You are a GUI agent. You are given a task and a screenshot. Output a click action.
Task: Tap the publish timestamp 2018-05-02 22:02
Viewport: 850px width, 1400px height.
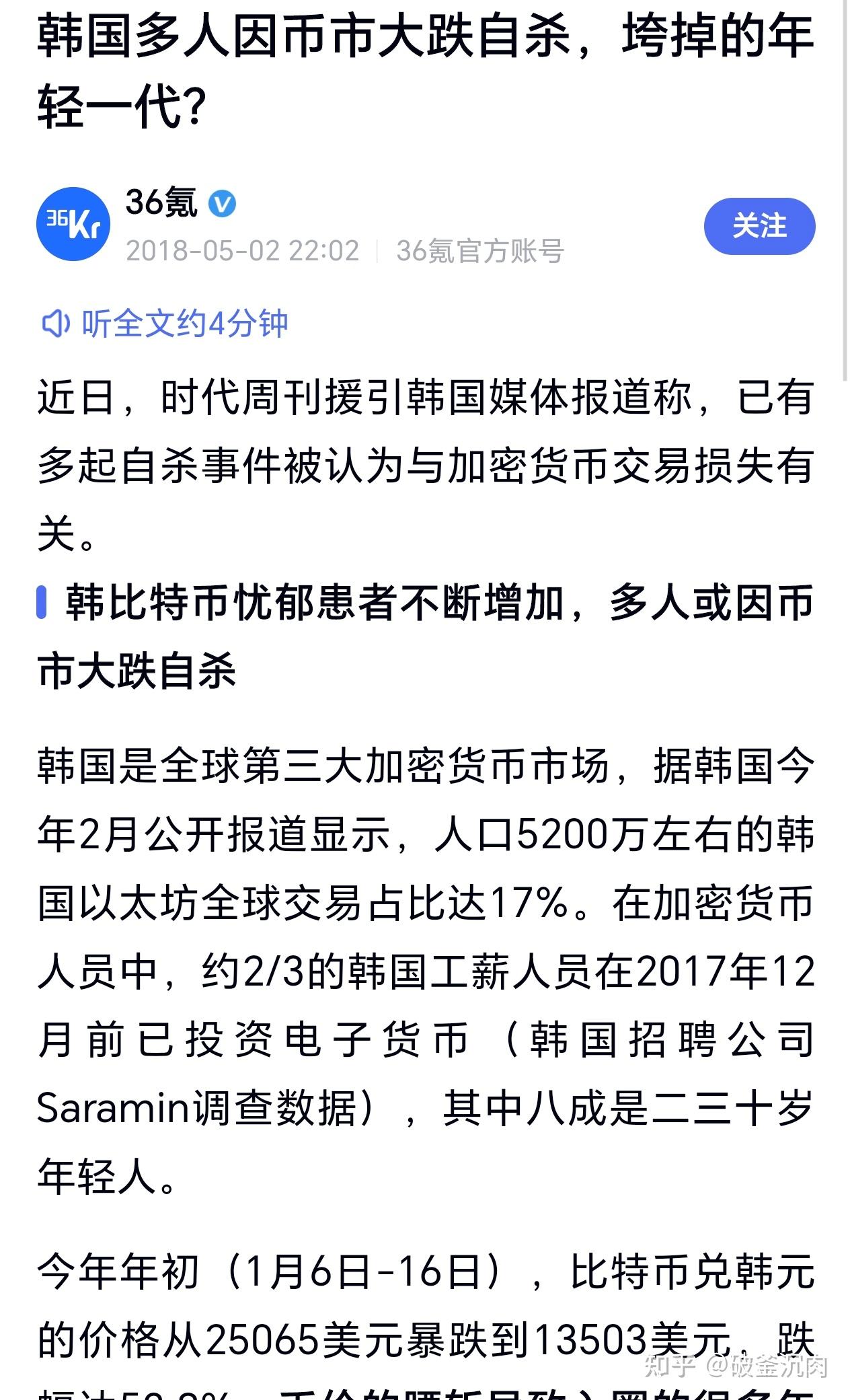[243, 249]
